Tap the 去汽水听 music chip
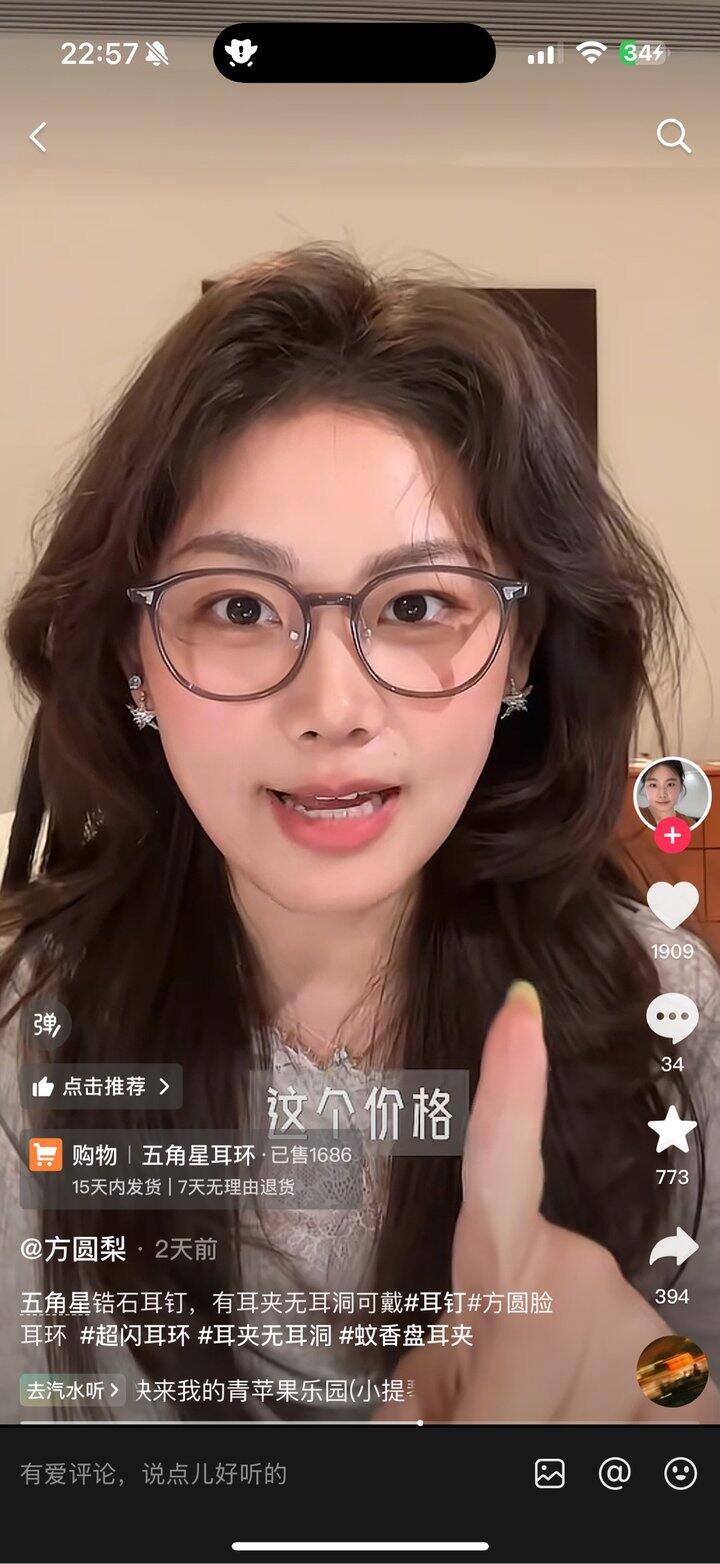This screenshot has height=1564, width=720. point(72,1390)
